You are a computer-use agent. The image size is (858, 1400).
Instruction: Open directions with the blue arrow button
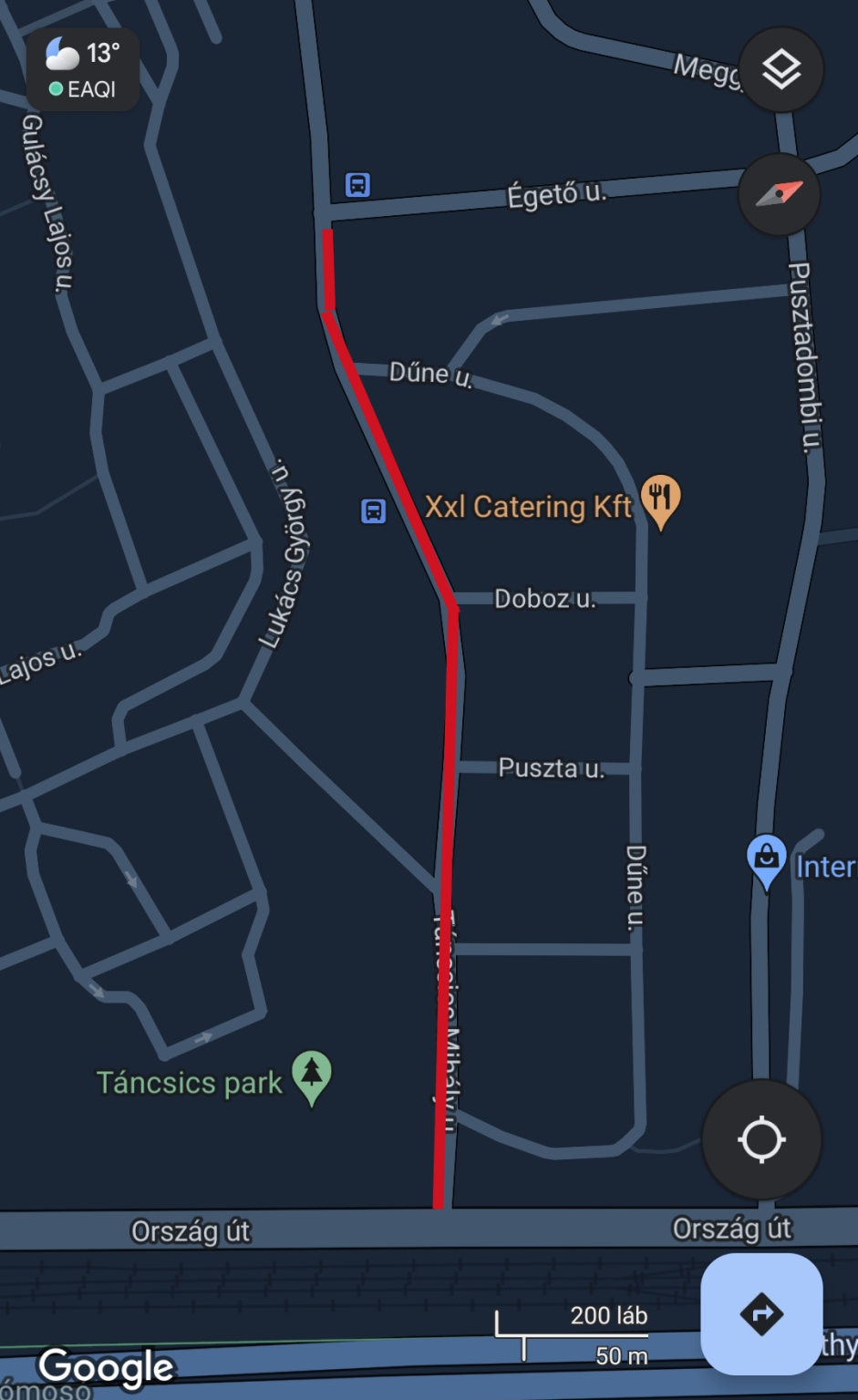(x=761, y=1313)
